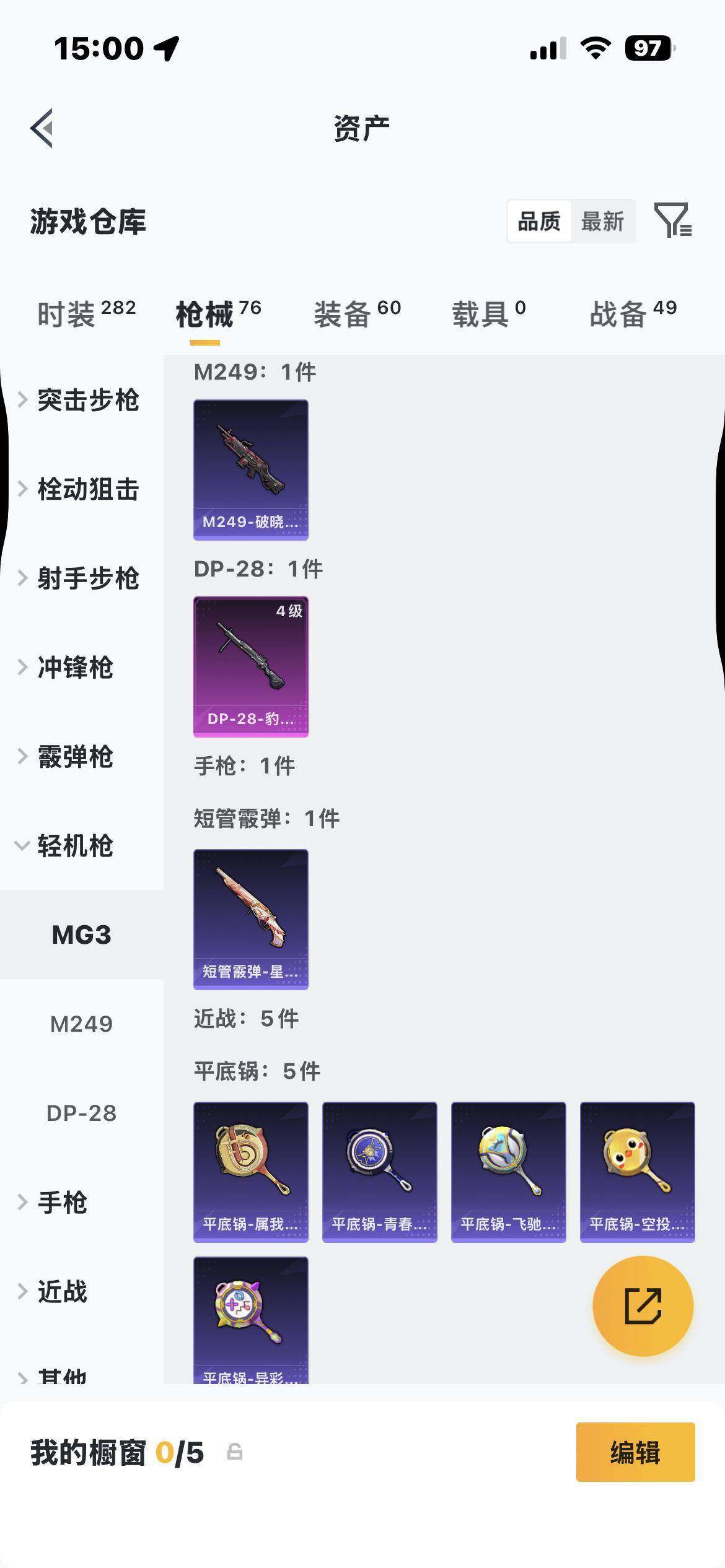725x1568 pixels.
Task: Switch to the 时装 tab
Action: (86, 313)
